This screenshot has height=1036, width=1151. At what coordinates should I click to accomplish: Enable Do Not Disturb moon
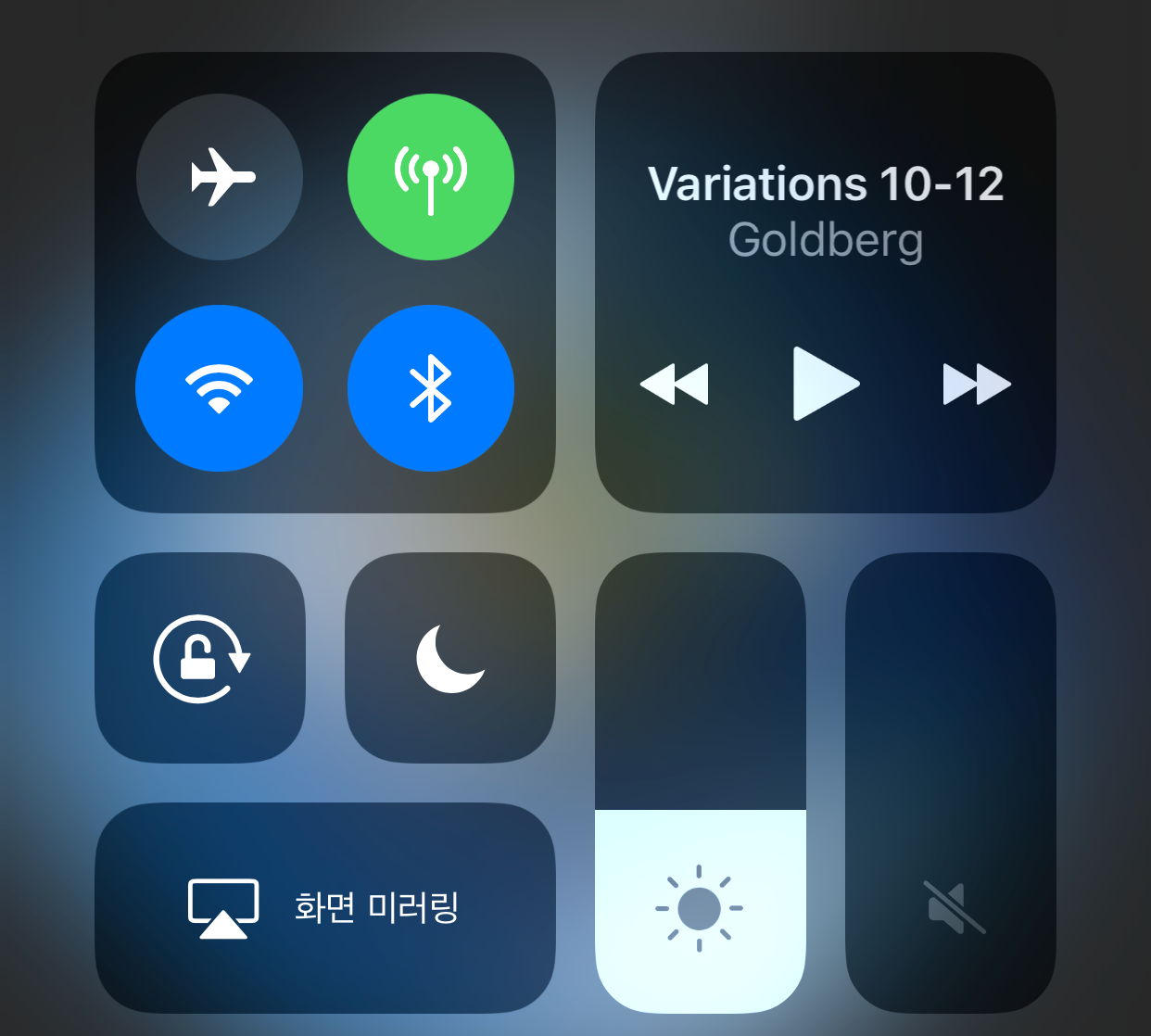450,658
